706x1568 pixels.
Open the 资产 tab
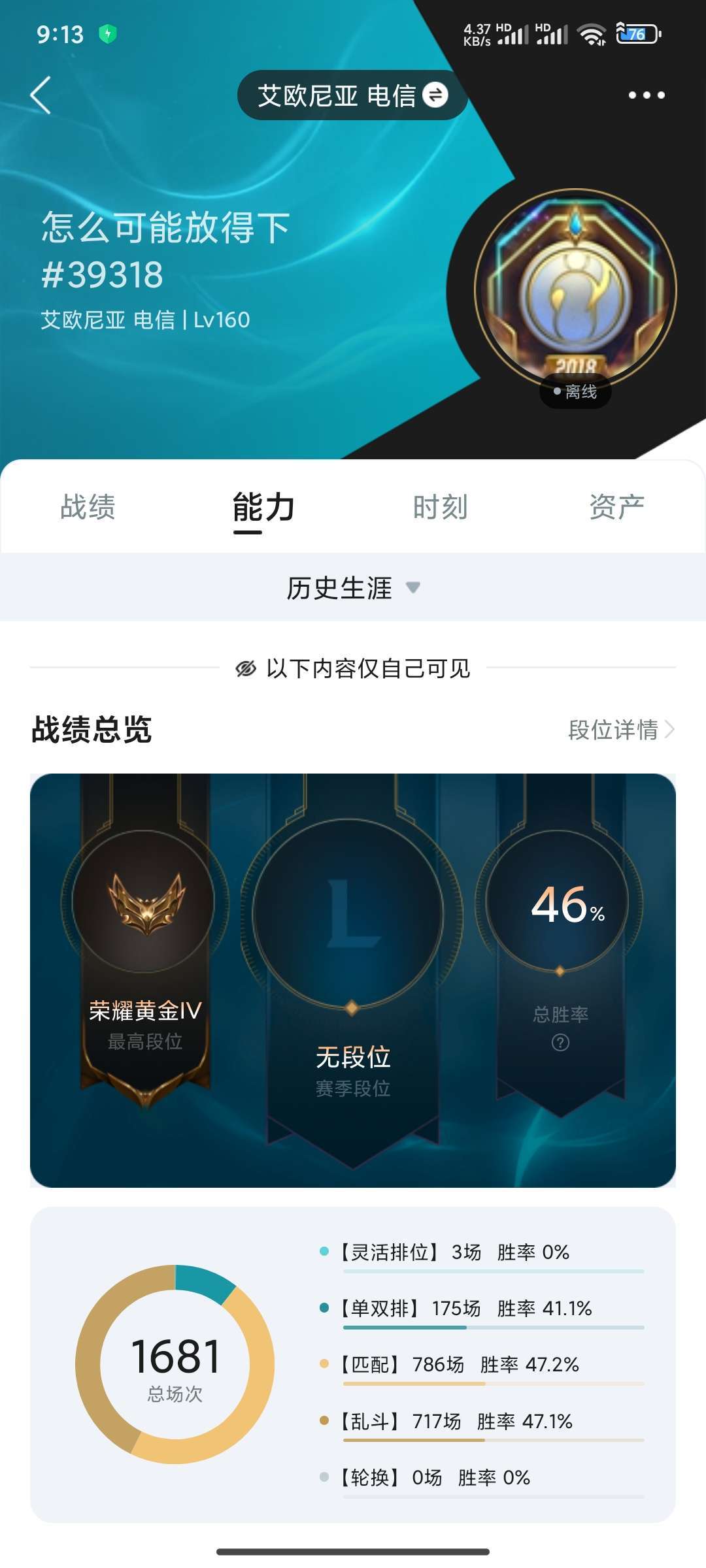(617, 507)
